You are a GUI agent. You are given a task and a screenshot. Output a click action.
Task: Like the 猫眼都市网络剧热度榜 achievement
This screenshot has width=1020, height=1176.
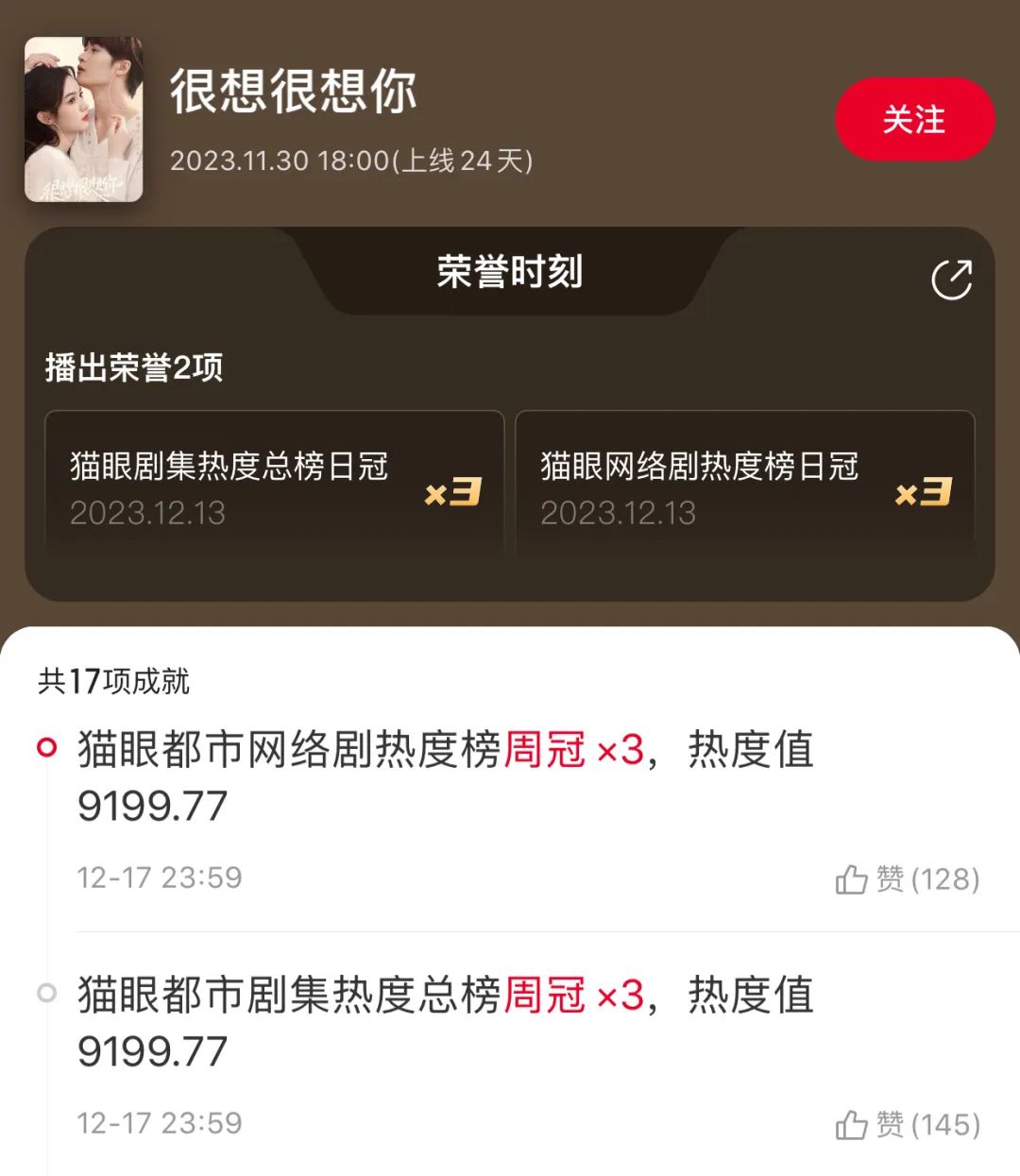[x=906, y=879]
